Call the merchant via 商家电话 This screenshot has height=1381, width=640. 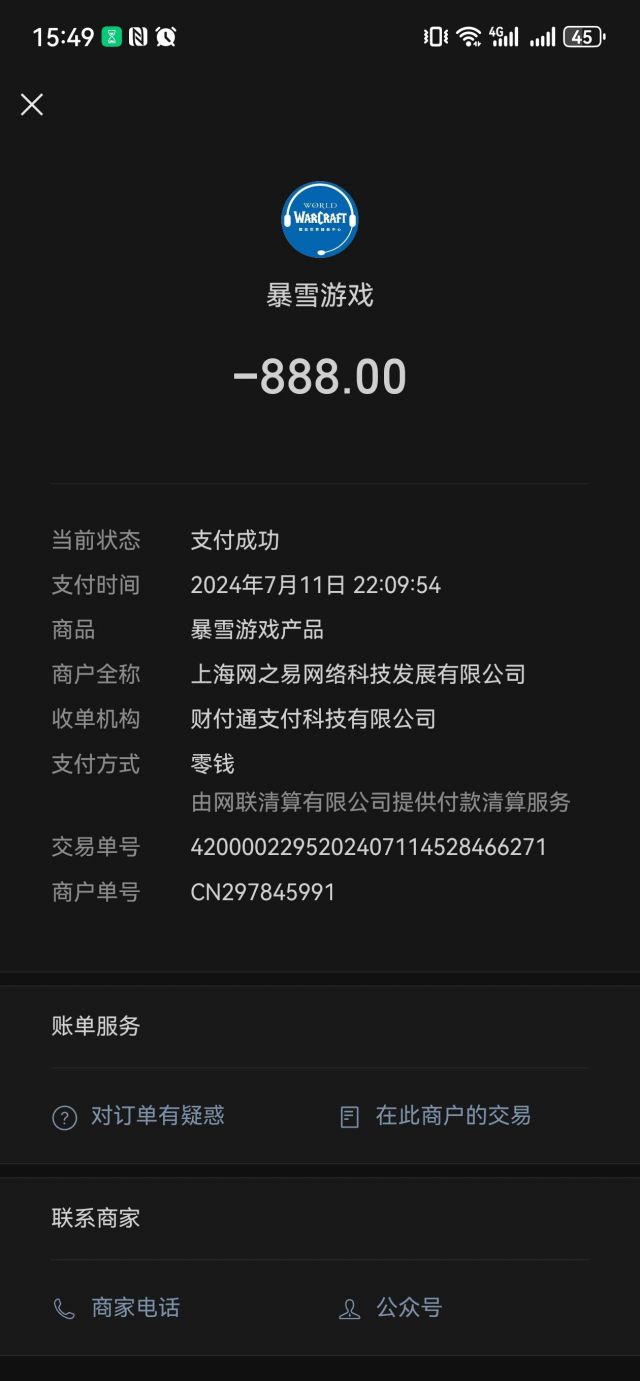(117, 1308)
